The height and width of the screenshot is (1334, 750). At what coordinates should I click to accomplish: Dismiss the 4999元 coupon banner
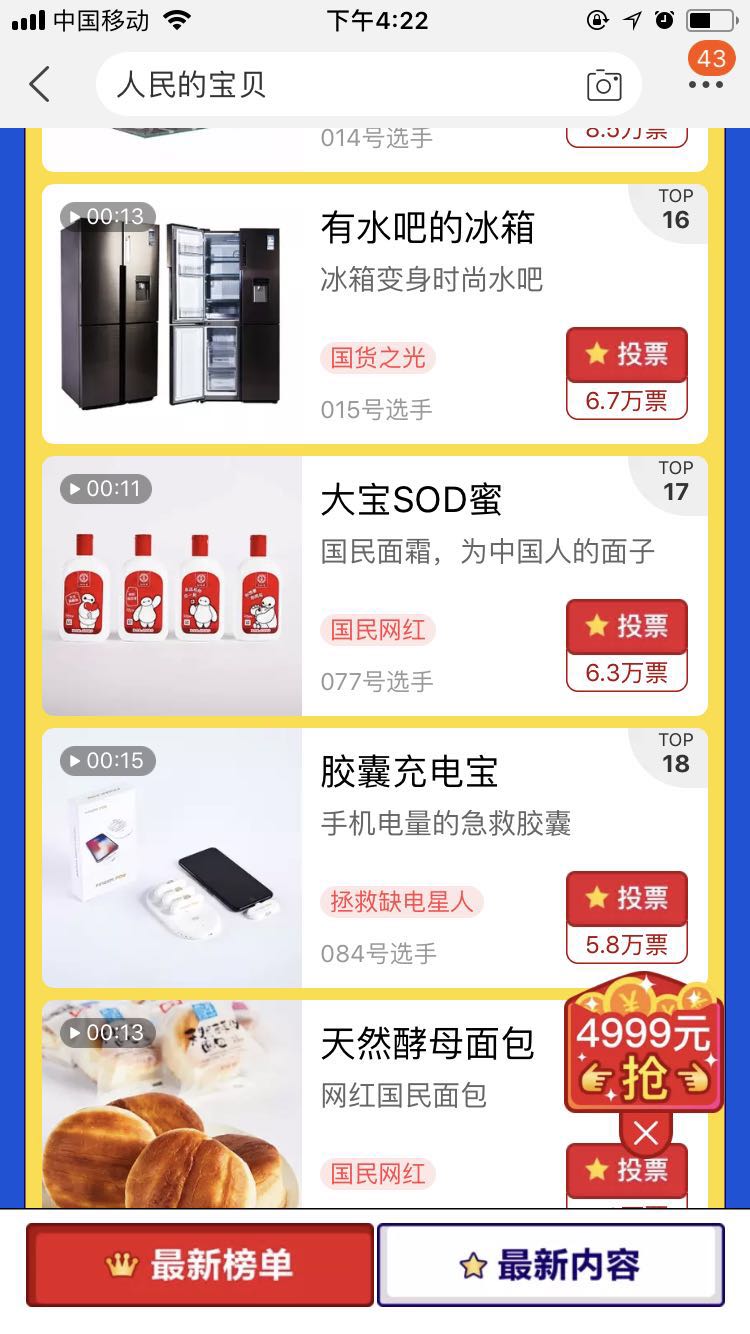pos(644,1133)
